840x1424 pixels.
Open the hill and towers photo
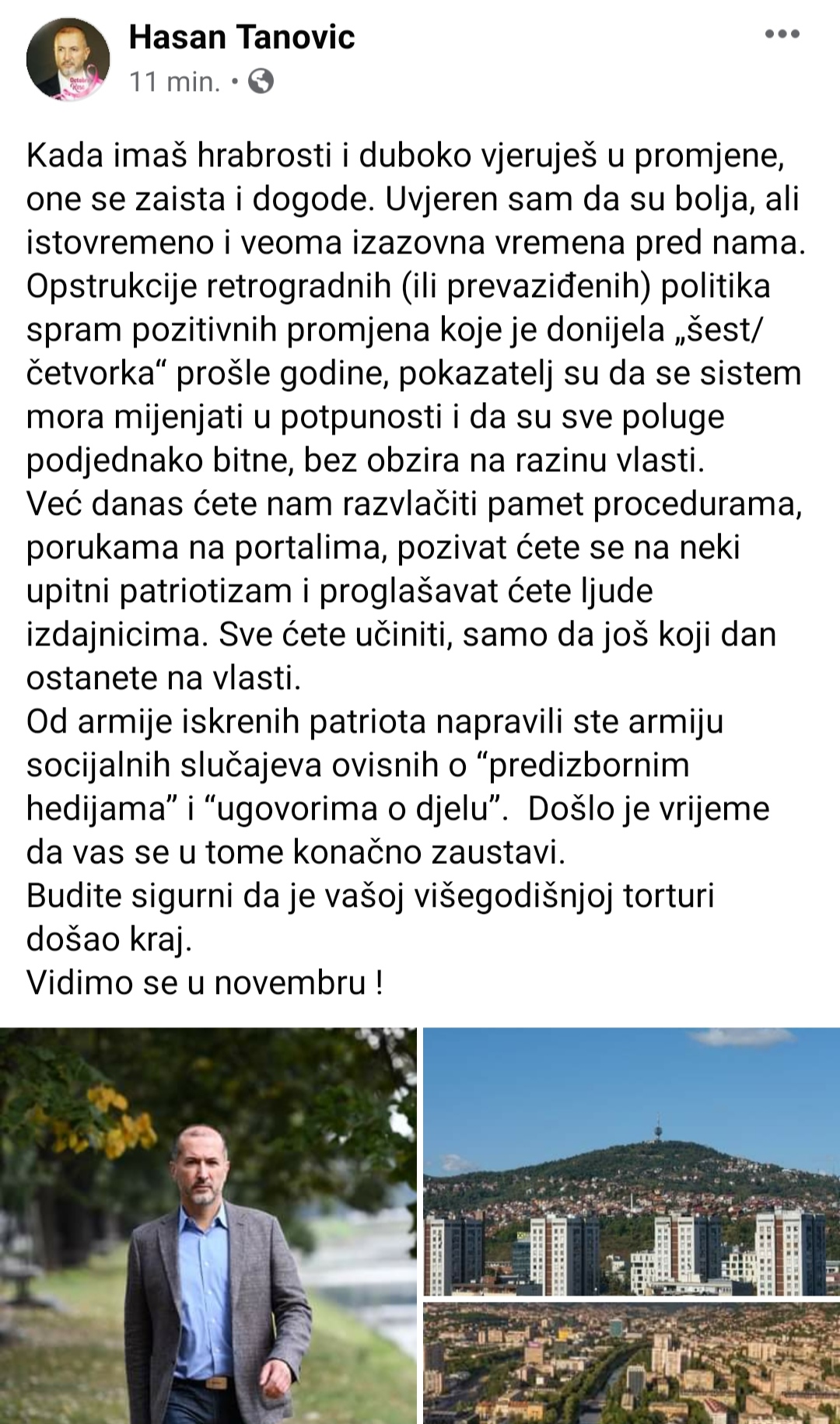click(631, 1161)
